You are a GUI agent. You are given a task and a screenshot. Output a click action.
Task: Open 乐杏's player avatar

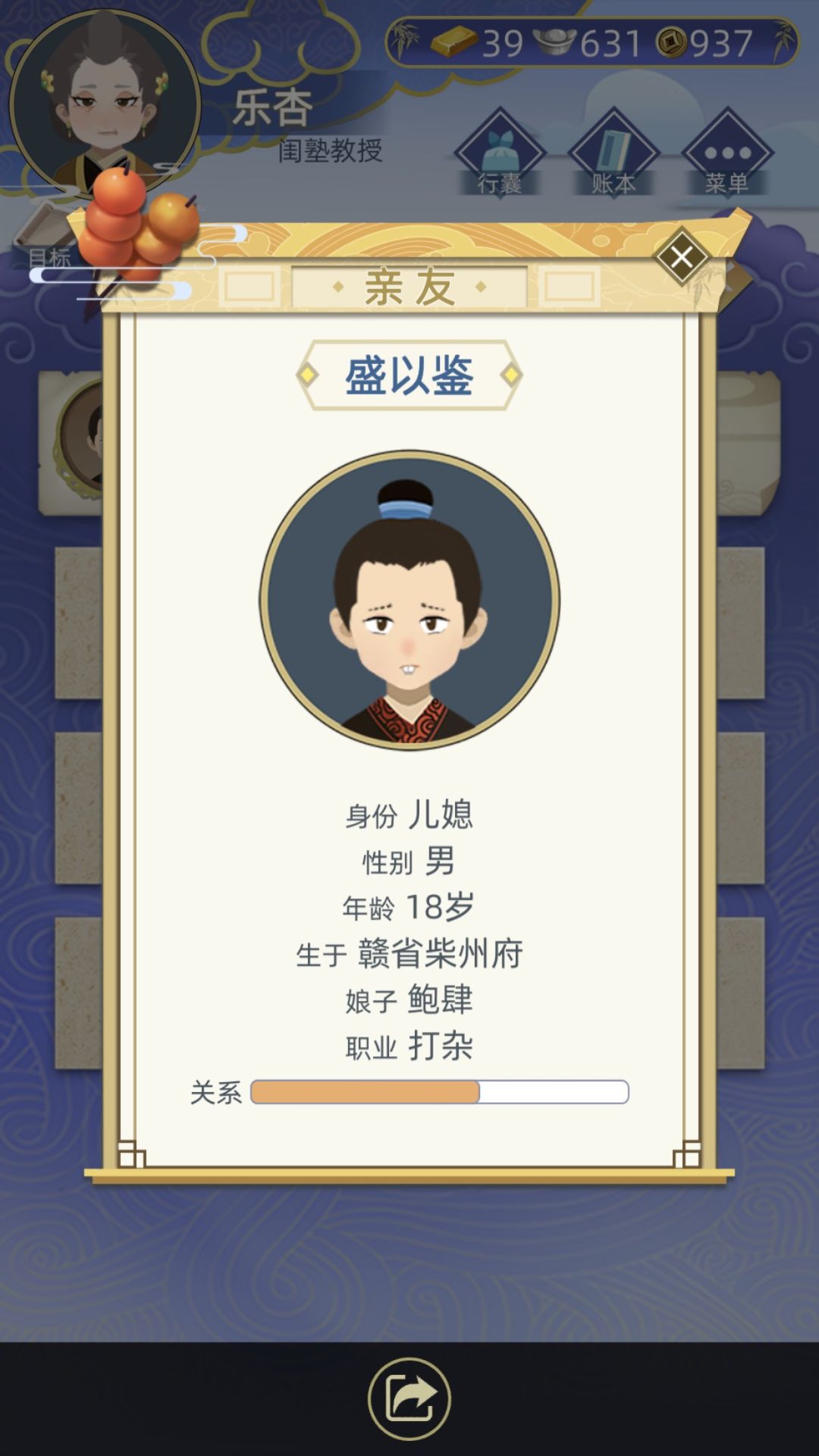[105, 102]
